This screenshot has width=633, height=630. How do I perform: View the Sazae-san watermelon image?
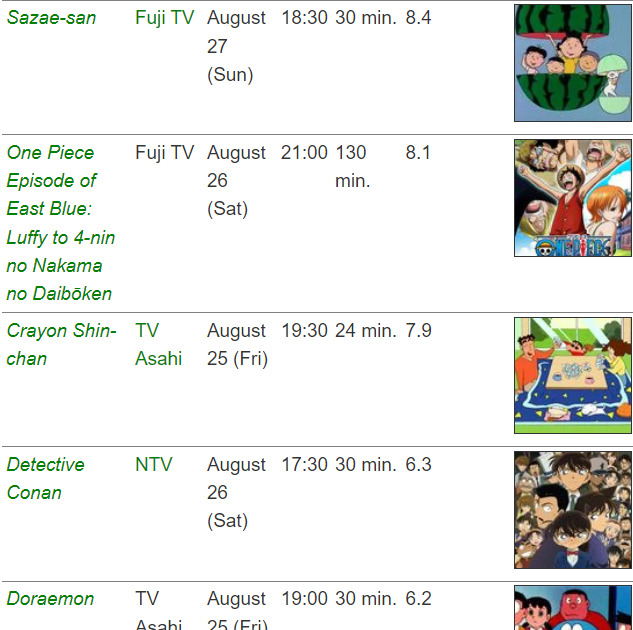click(x=572, y=63)
